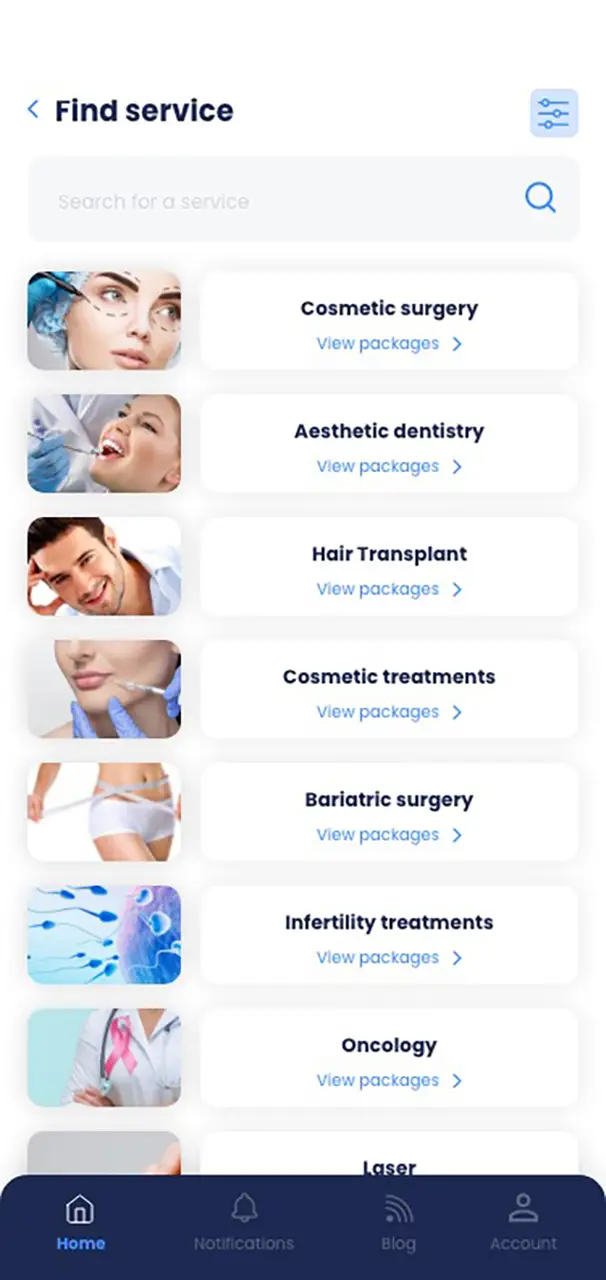The image size is (606, 1280).
Task: Open the Cosmetic surgery photo tile
Action: [x=104, y=321]
